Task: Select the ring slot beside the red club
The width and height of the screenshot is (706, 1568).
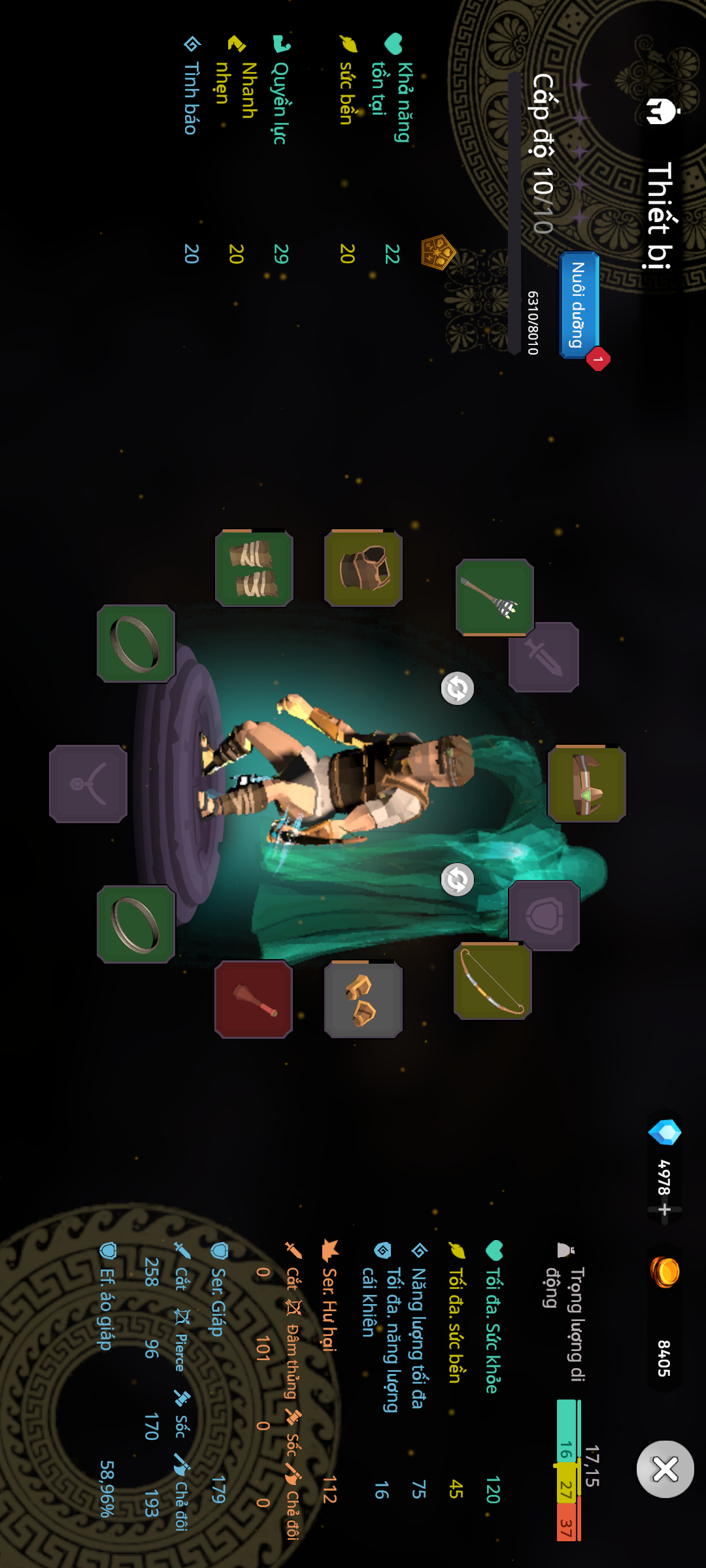Action: [x=136, y=924]
